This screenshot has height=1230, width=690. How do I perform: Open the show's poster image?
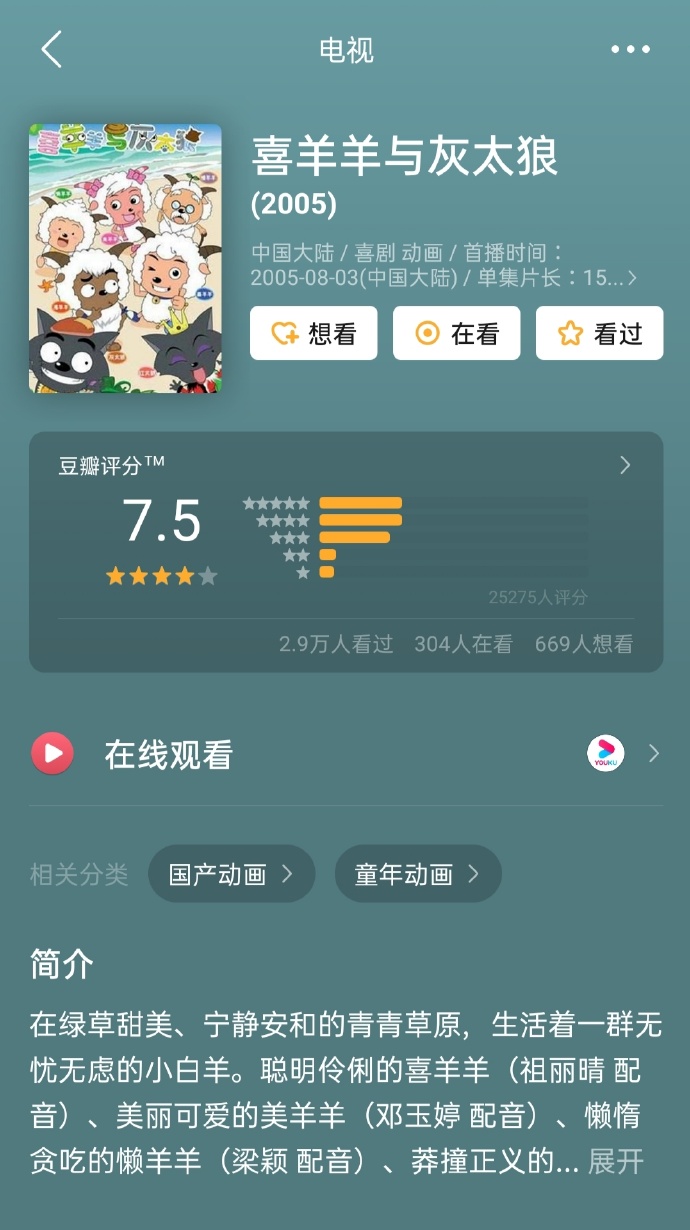(x=125, y=258)
